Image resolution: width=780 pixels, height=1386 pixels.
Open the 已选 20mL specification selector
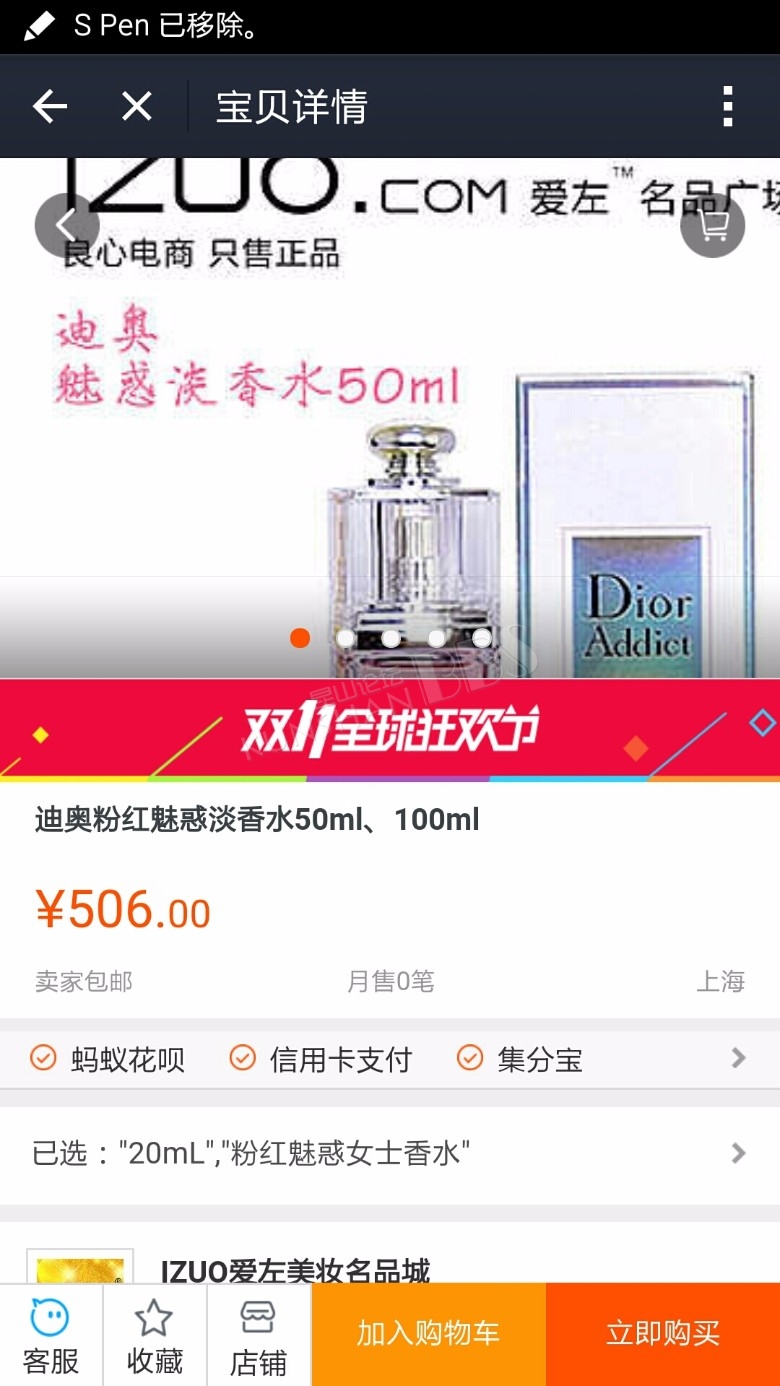(390, 1154)
